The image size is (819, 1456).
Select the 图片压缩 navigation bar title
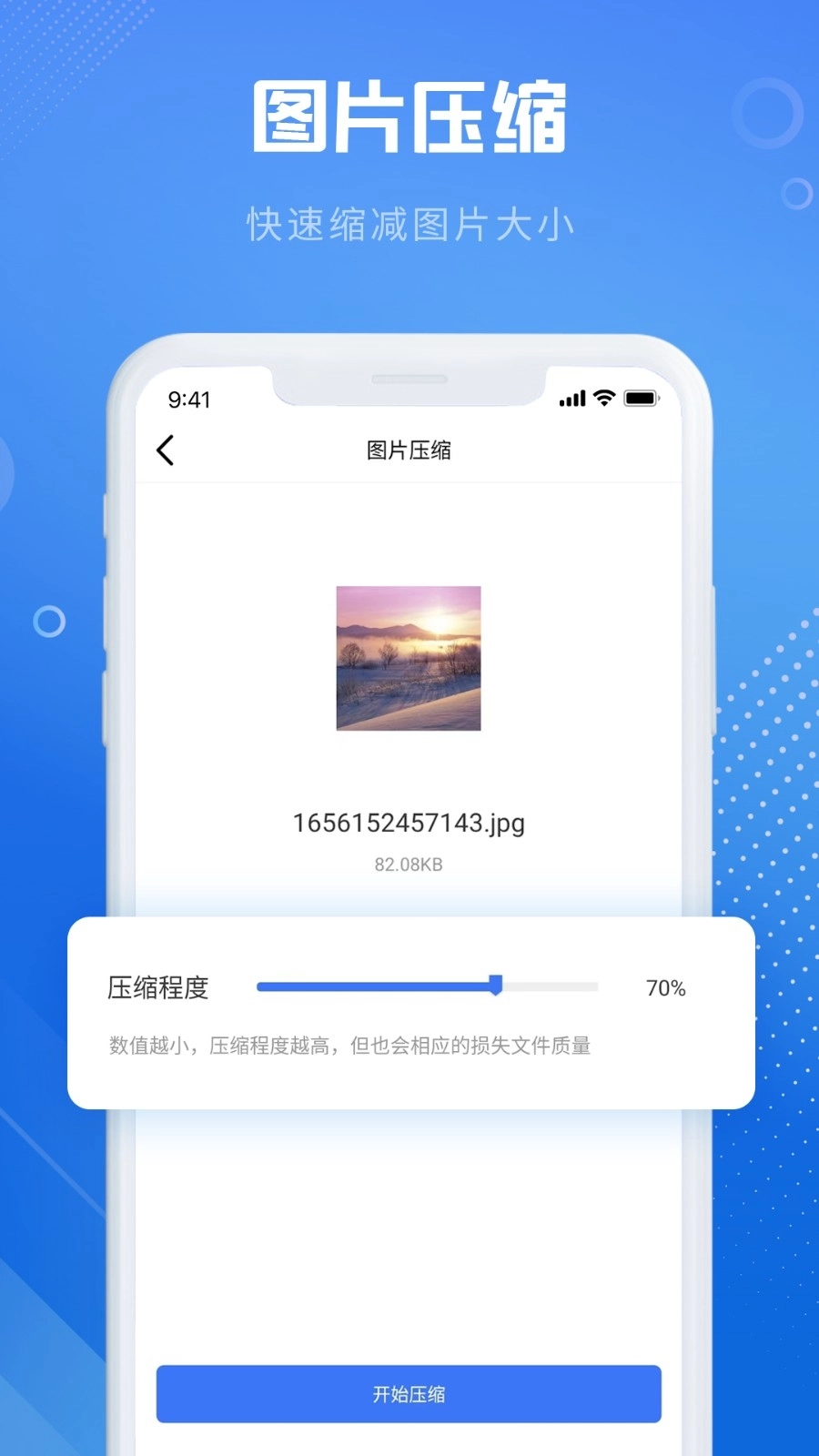click(x=409, y=450)
